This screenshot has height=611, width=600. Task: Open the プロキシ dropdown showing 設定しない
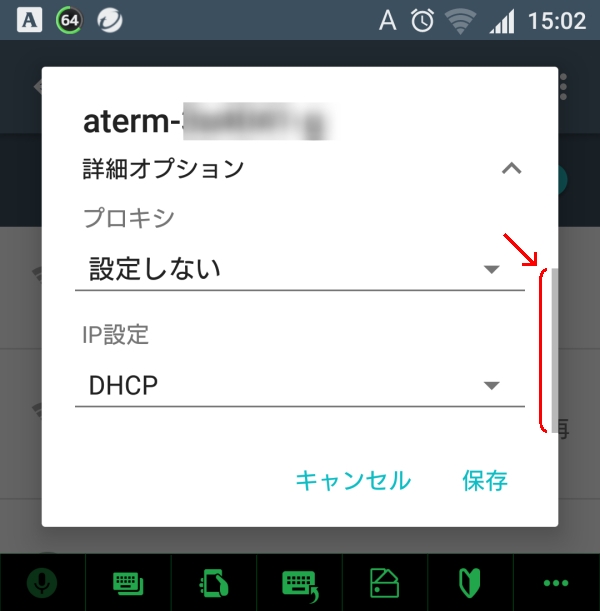point(299,269)
